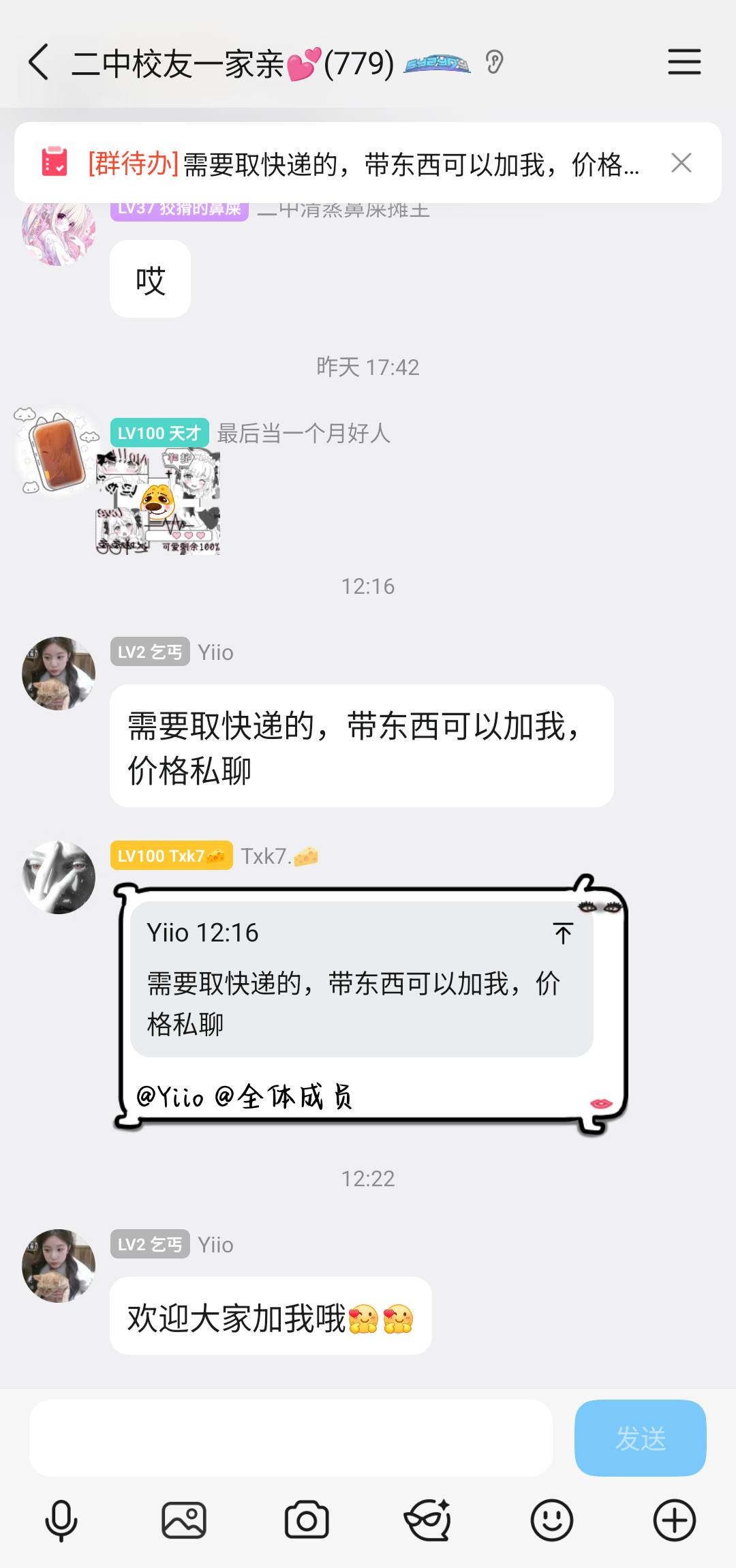
Task: Open the masked-face sticker effects icon
Action: tap(428, 1520)
